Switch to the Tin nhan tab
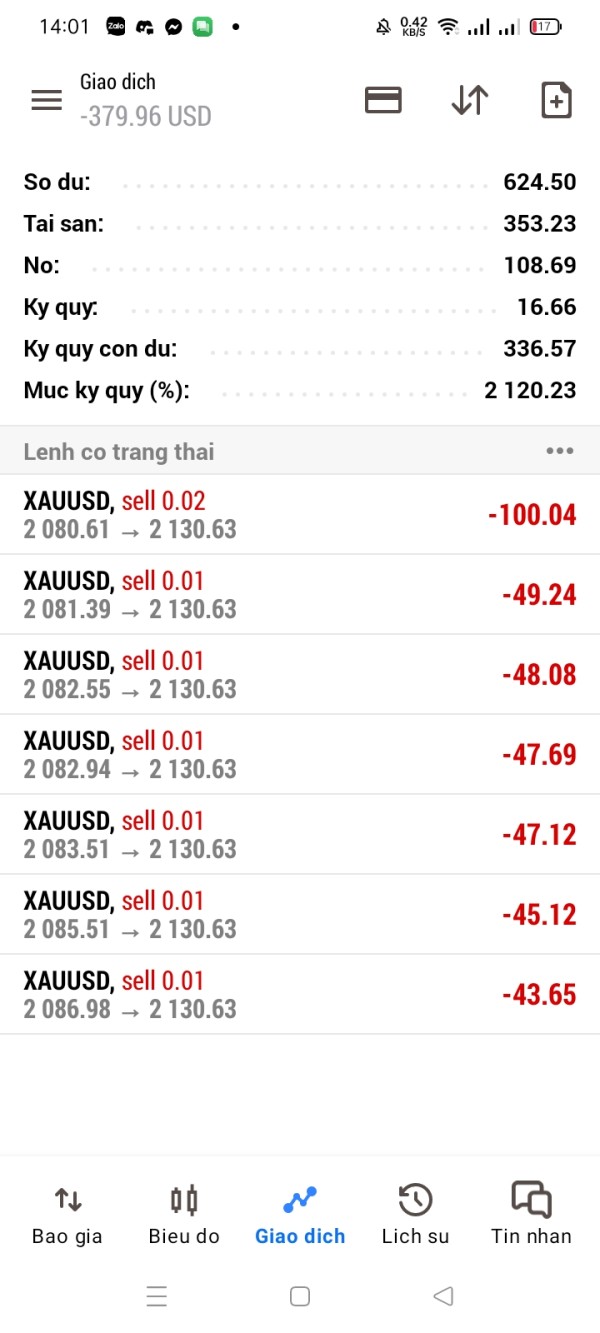This screenshot has width=600, height=1333. [531, 1214]
